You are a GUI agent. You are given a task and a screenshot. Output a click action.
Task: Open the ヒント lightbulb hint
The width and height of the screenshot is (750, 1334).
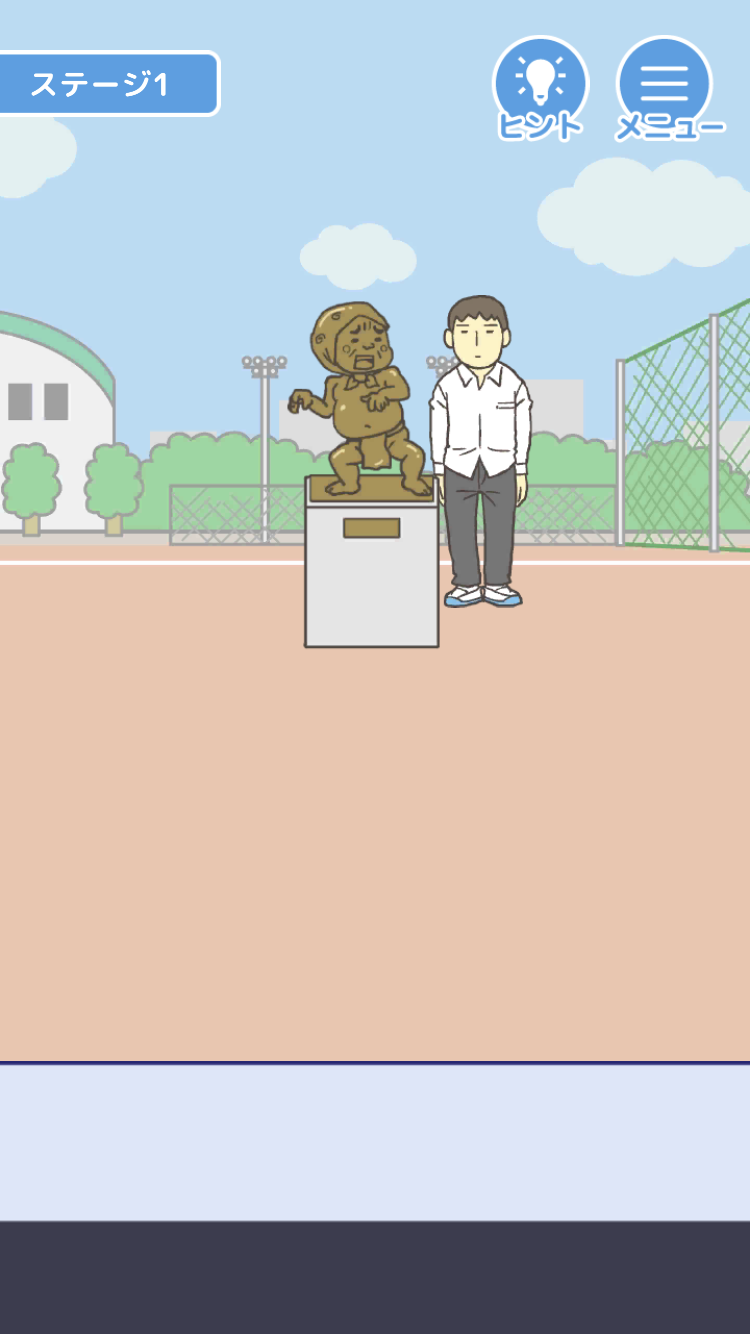(x=540, y=87)
